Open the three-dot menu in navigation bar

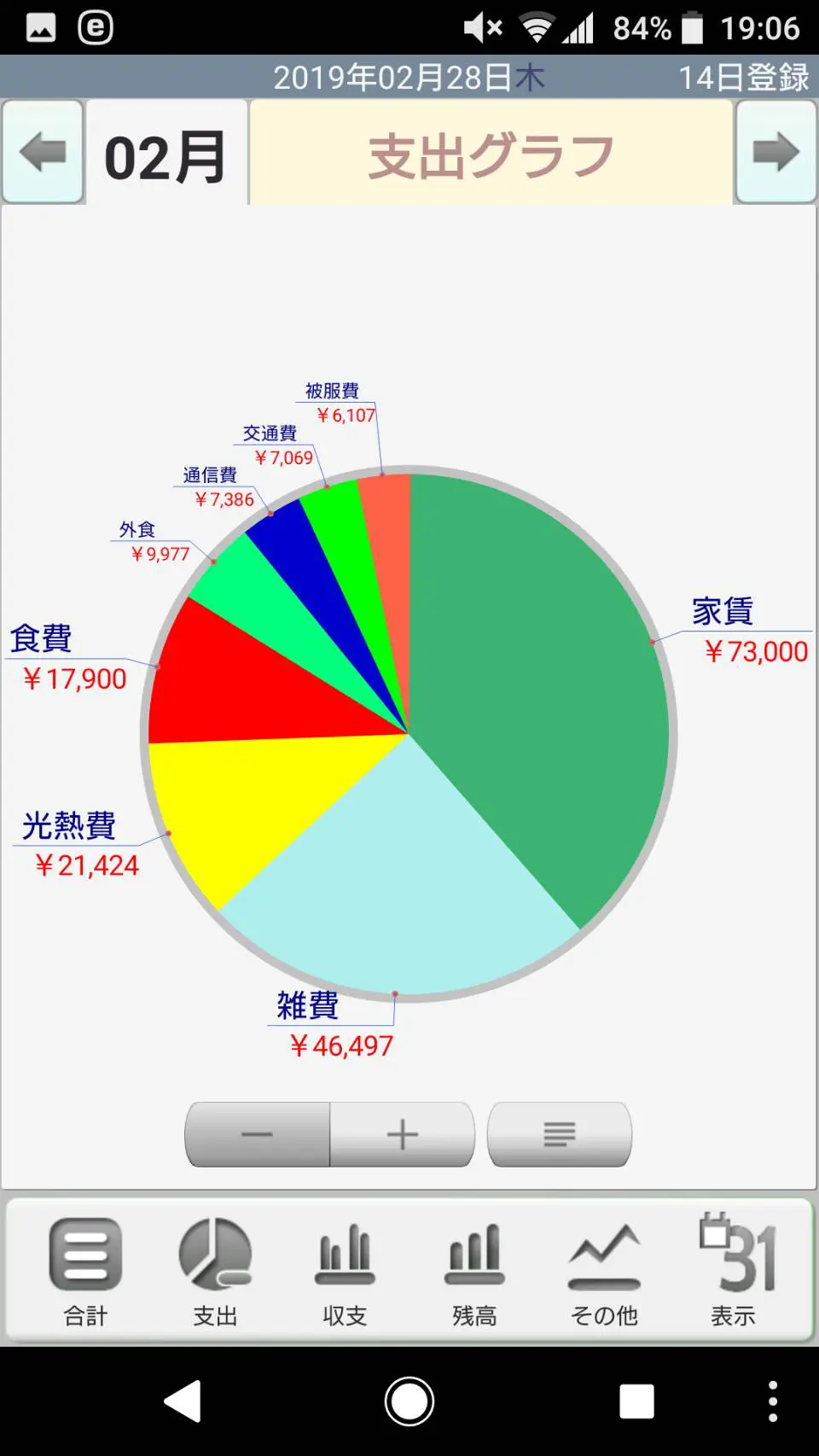[x=772, y=1401]
